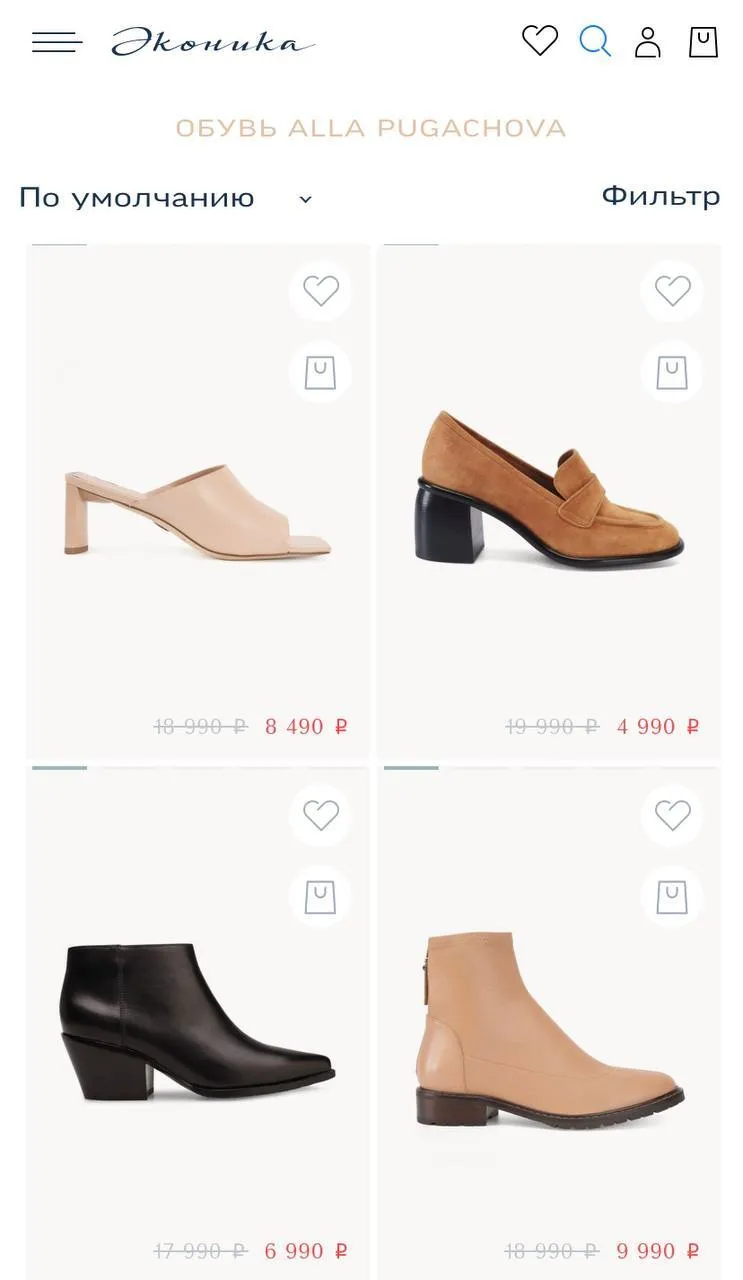The image size is (743, 1280).
Task: Open the beige heeled mule product
Action: (197, 510)
